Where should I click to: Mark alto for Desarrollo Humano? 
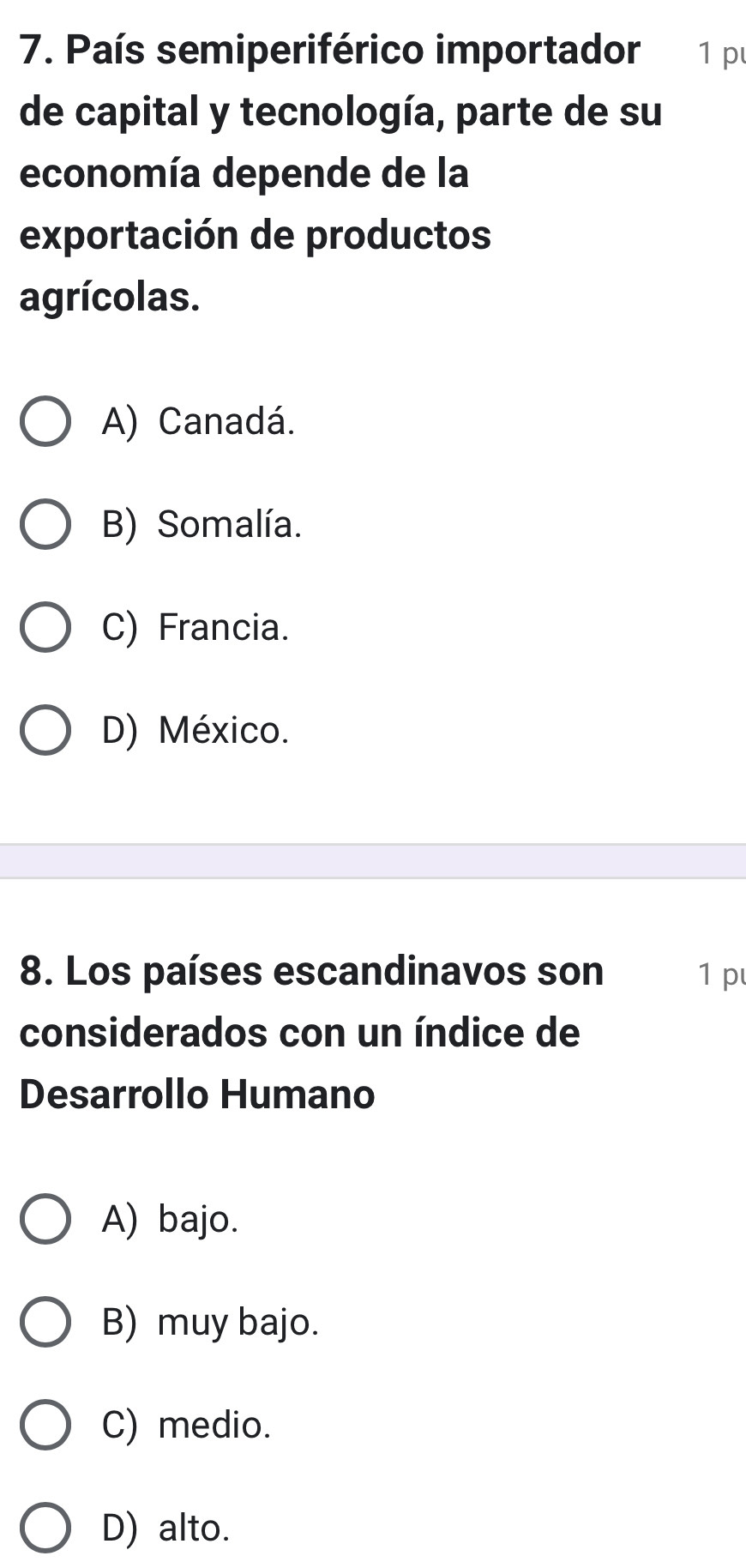[x=45, y=1528]
